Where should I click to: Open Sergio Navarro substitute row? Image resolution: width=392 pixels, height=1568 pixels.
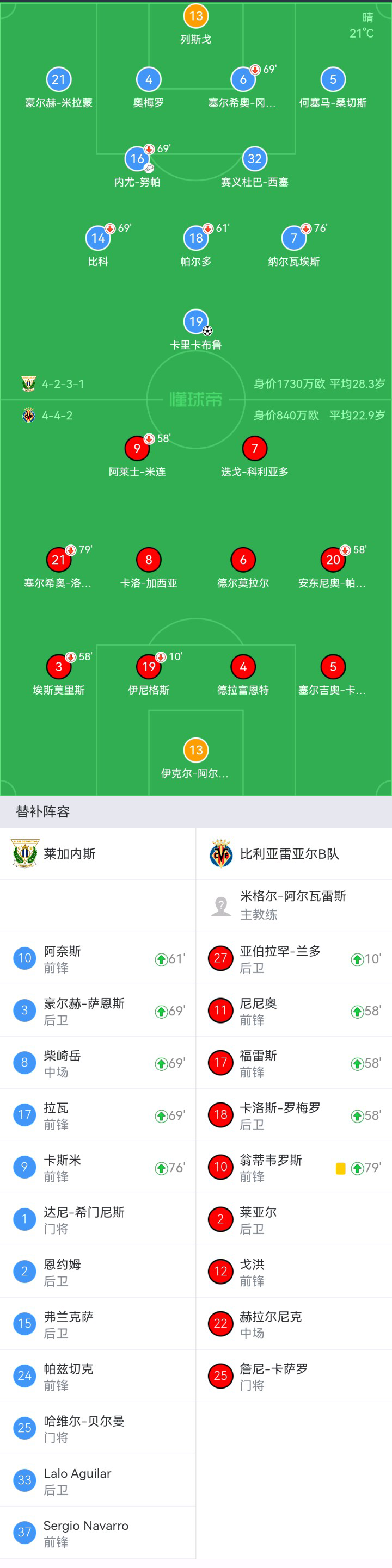click(x=97, y=1533)
